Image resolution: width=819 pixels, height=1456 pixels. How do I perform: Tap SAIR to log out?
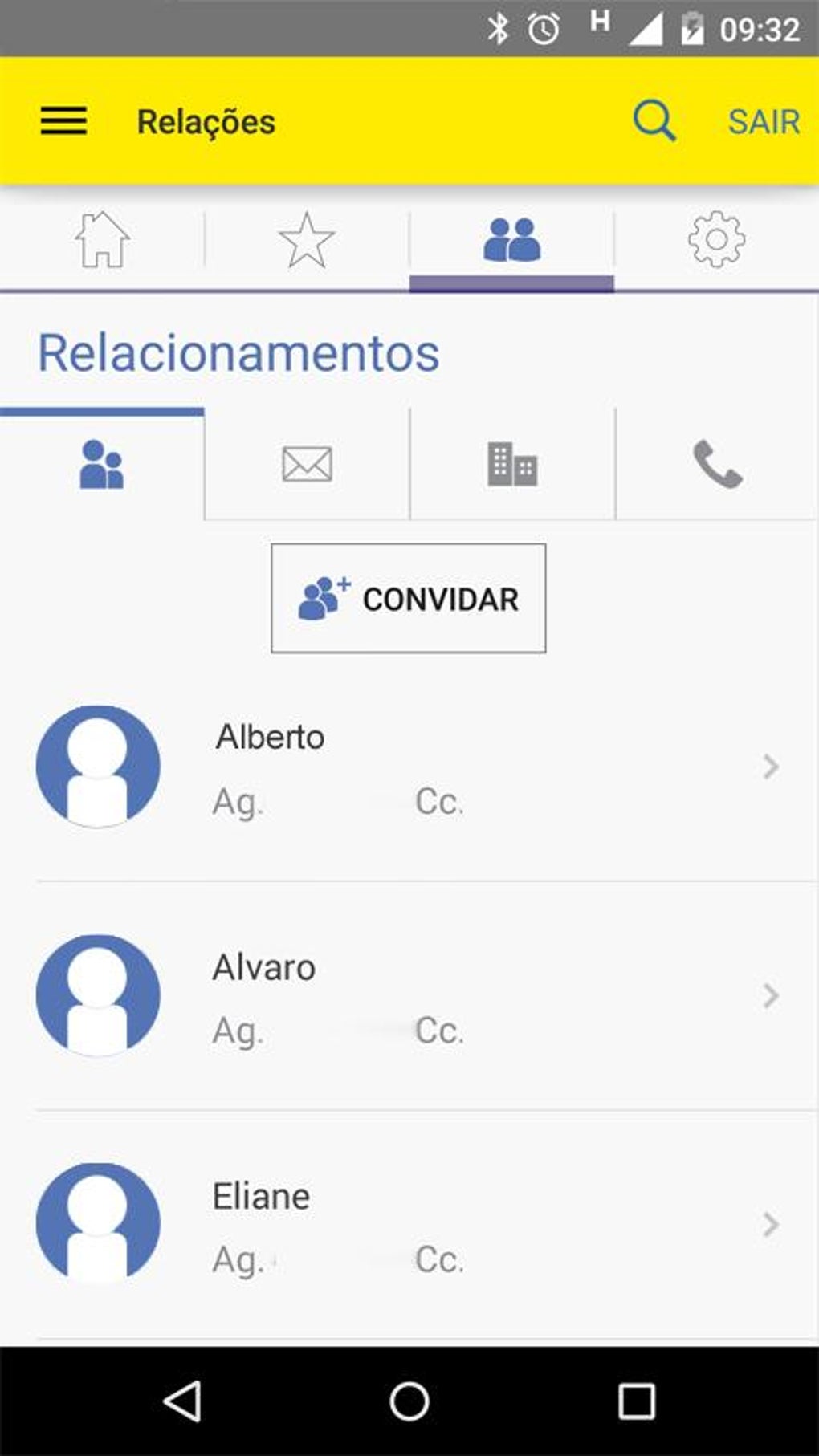click(763, 122)
